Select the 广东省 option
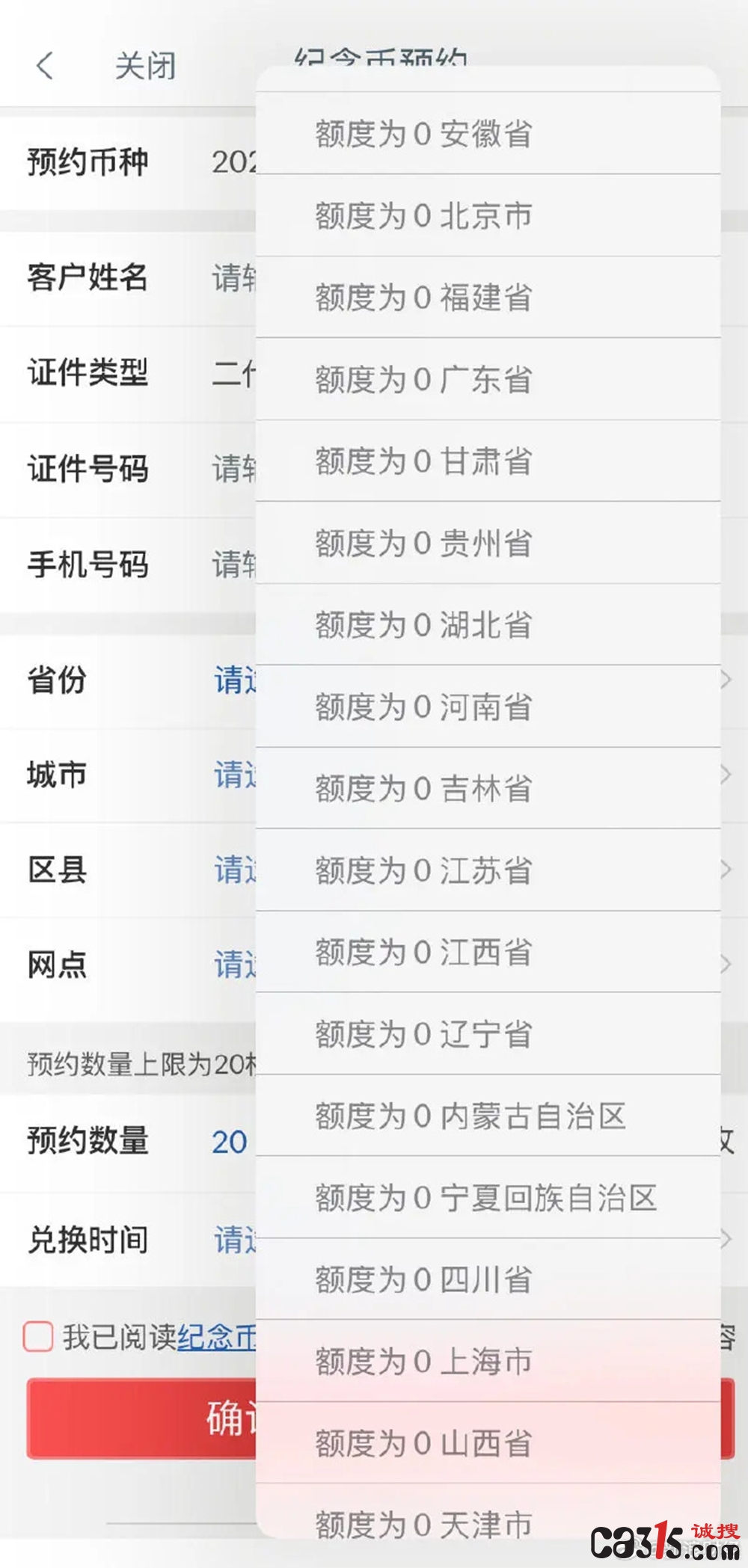The image size is (748, 1568). click(488, 379)
